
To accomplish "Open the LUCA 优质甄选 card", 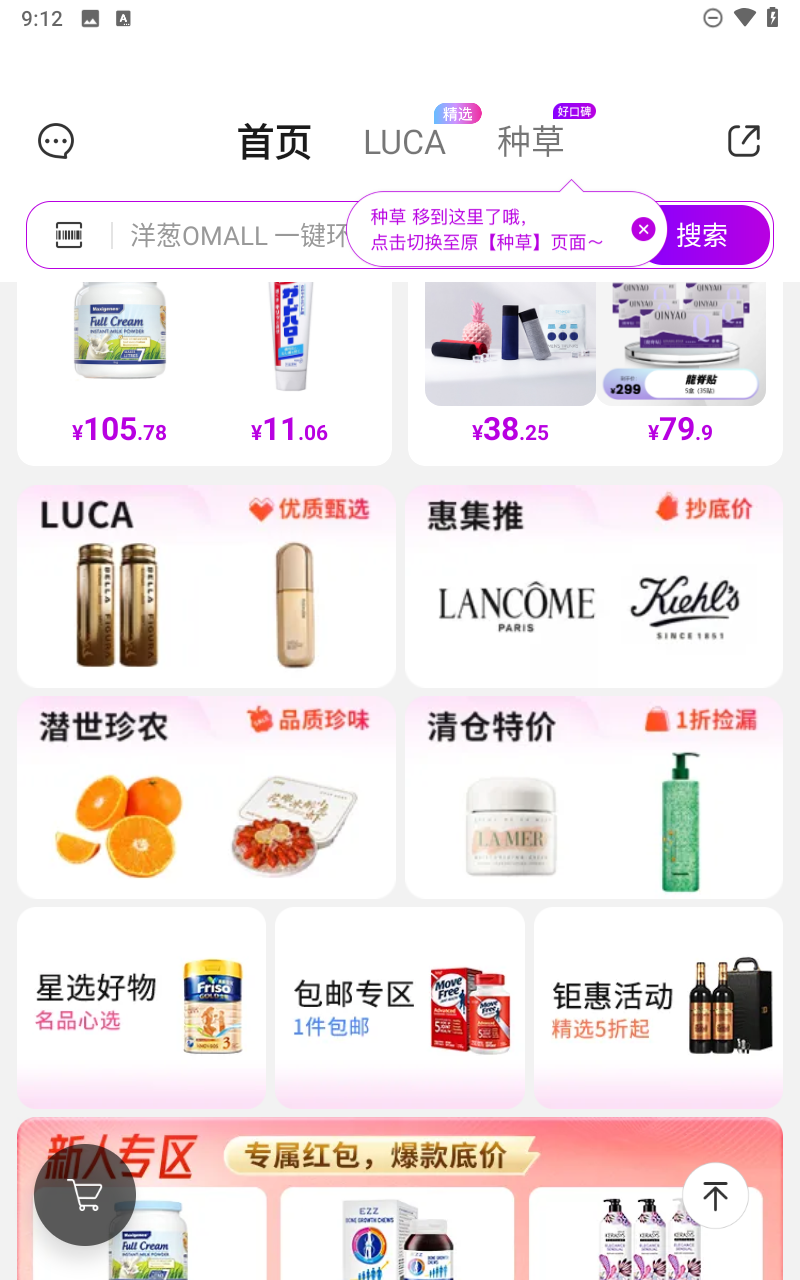I will click(206, 586).
